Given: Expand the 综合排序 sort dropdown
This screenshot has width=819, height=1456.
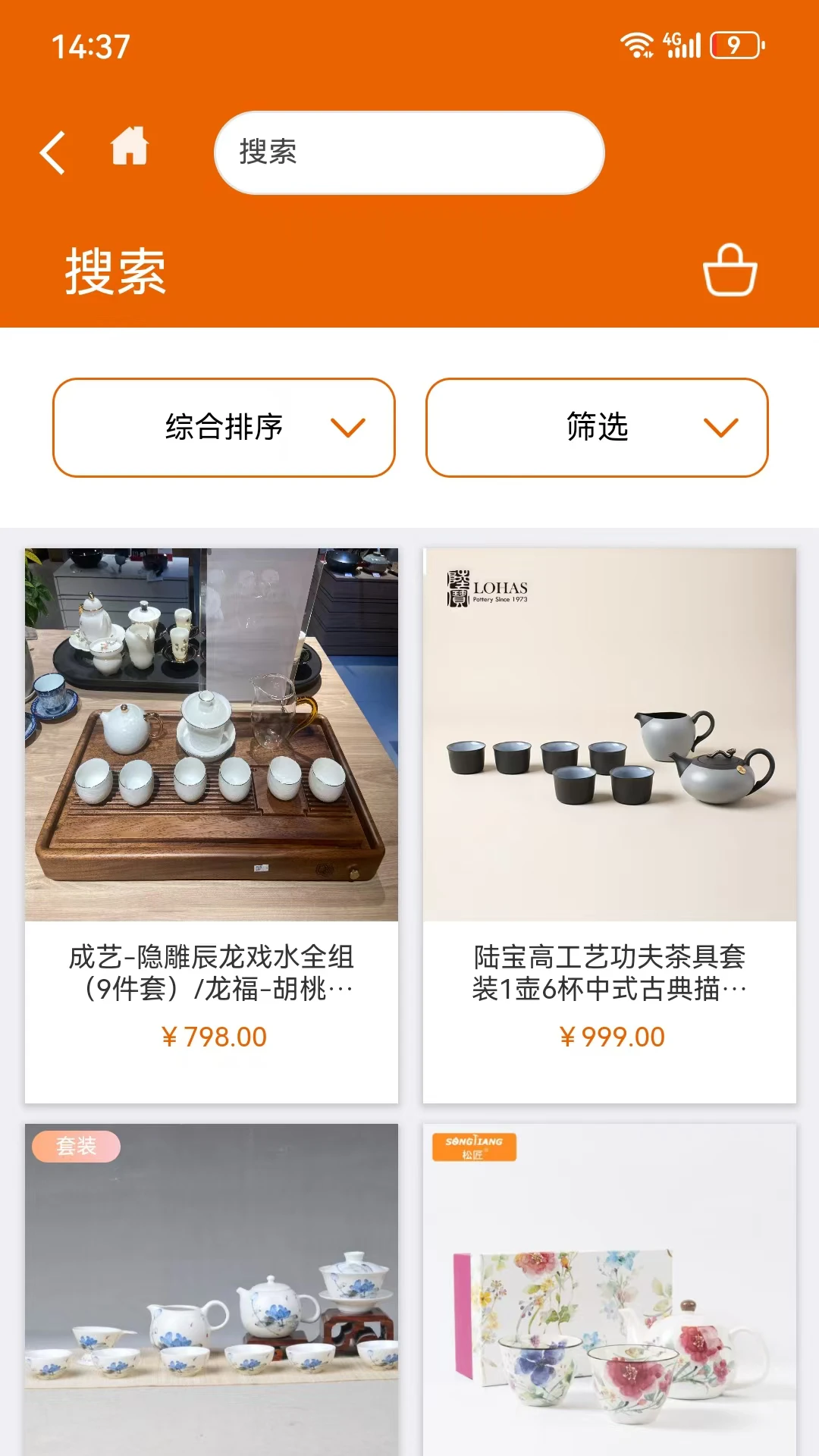Looking at the screenshot, I should click(x=223, y=426).
